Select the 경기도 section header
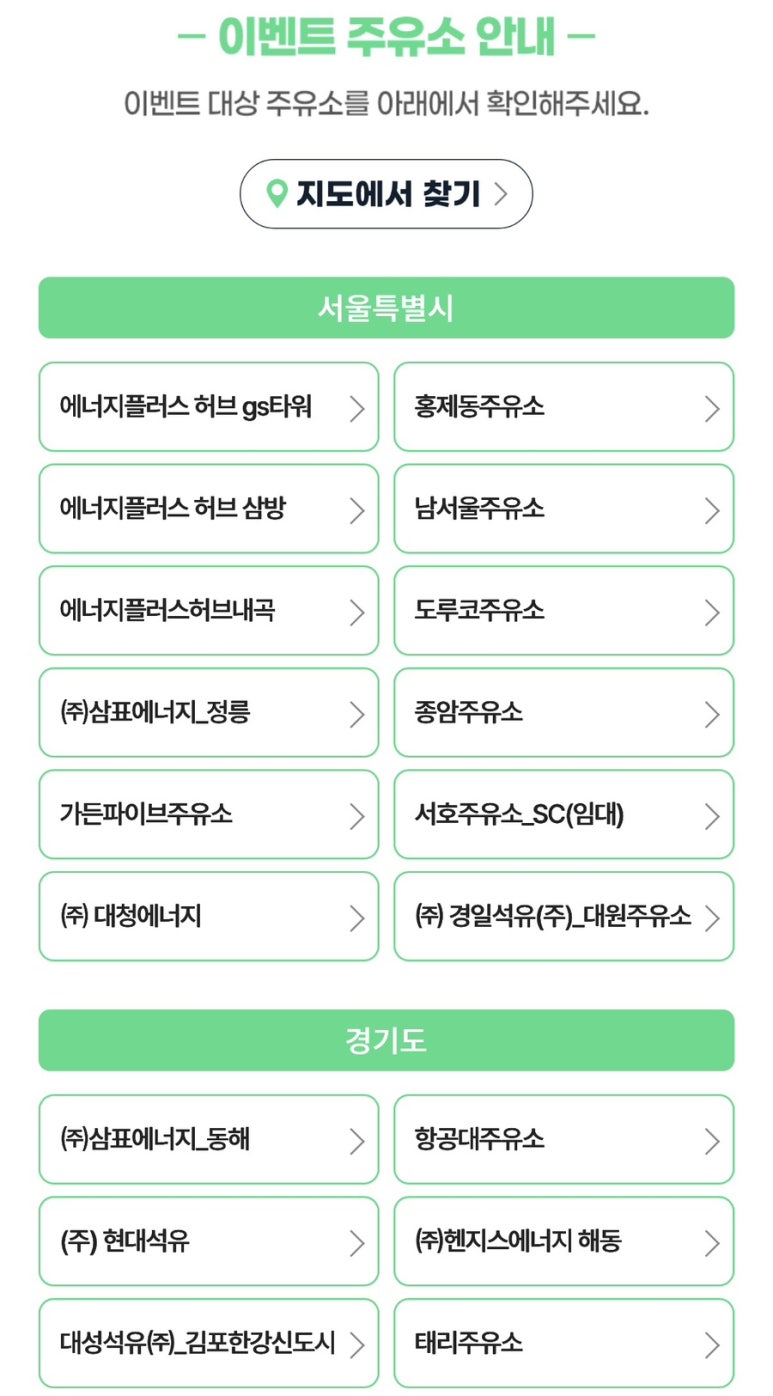The width and height of the screenshot is (773, 1396). [386, 1039]
